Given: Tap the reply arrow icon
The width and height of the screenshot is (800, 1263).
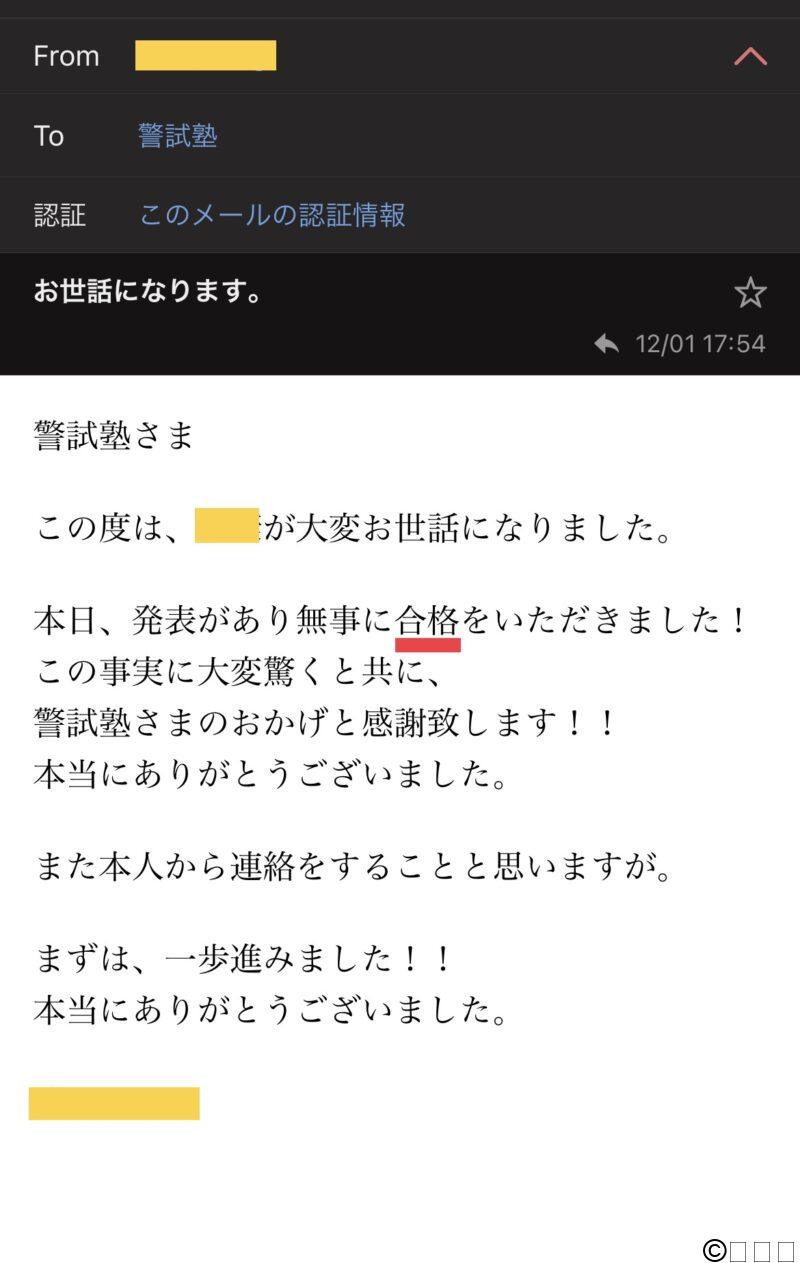Looking at the screenshot, I should pyautogui.click(x=606, y=344).
